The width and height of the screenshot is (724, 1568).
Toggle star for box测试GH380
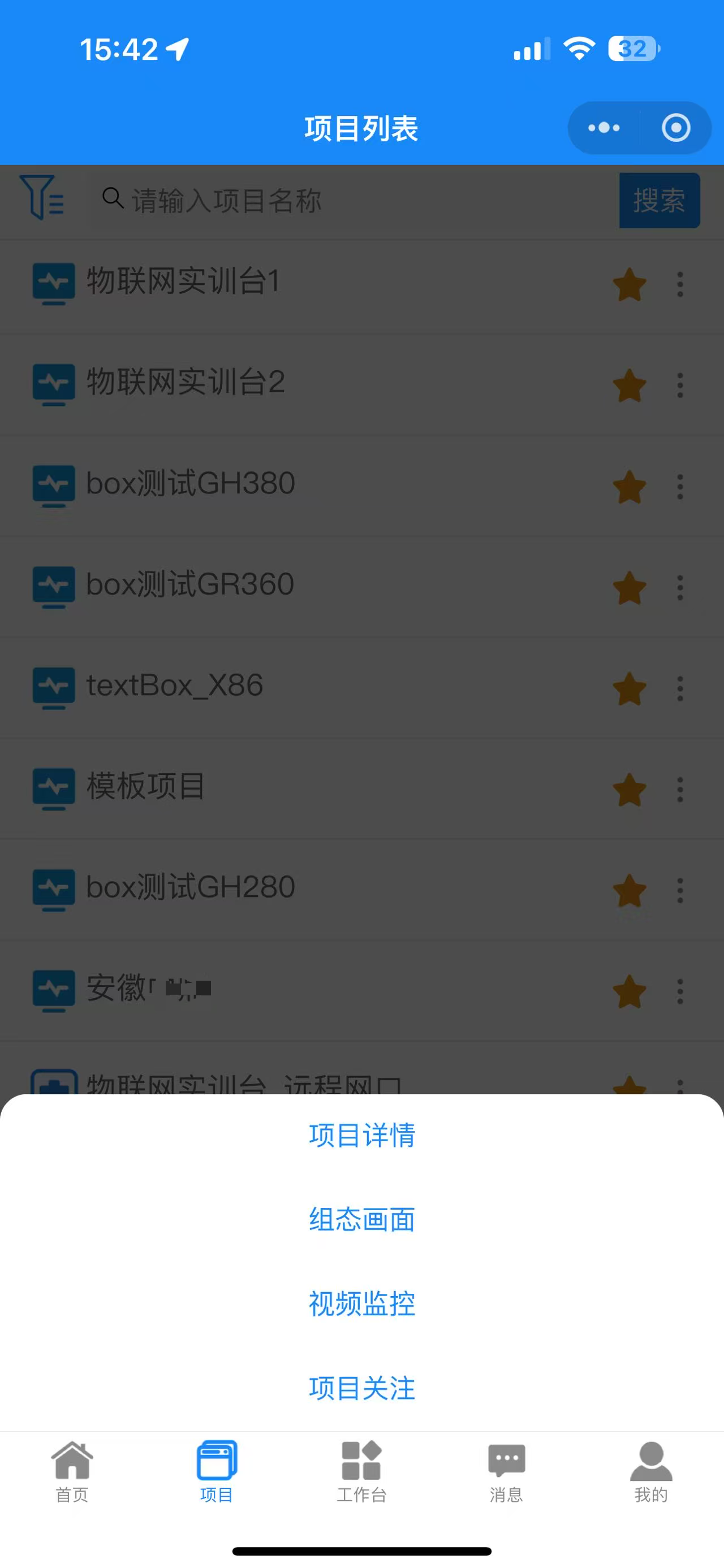coord(629,487)
